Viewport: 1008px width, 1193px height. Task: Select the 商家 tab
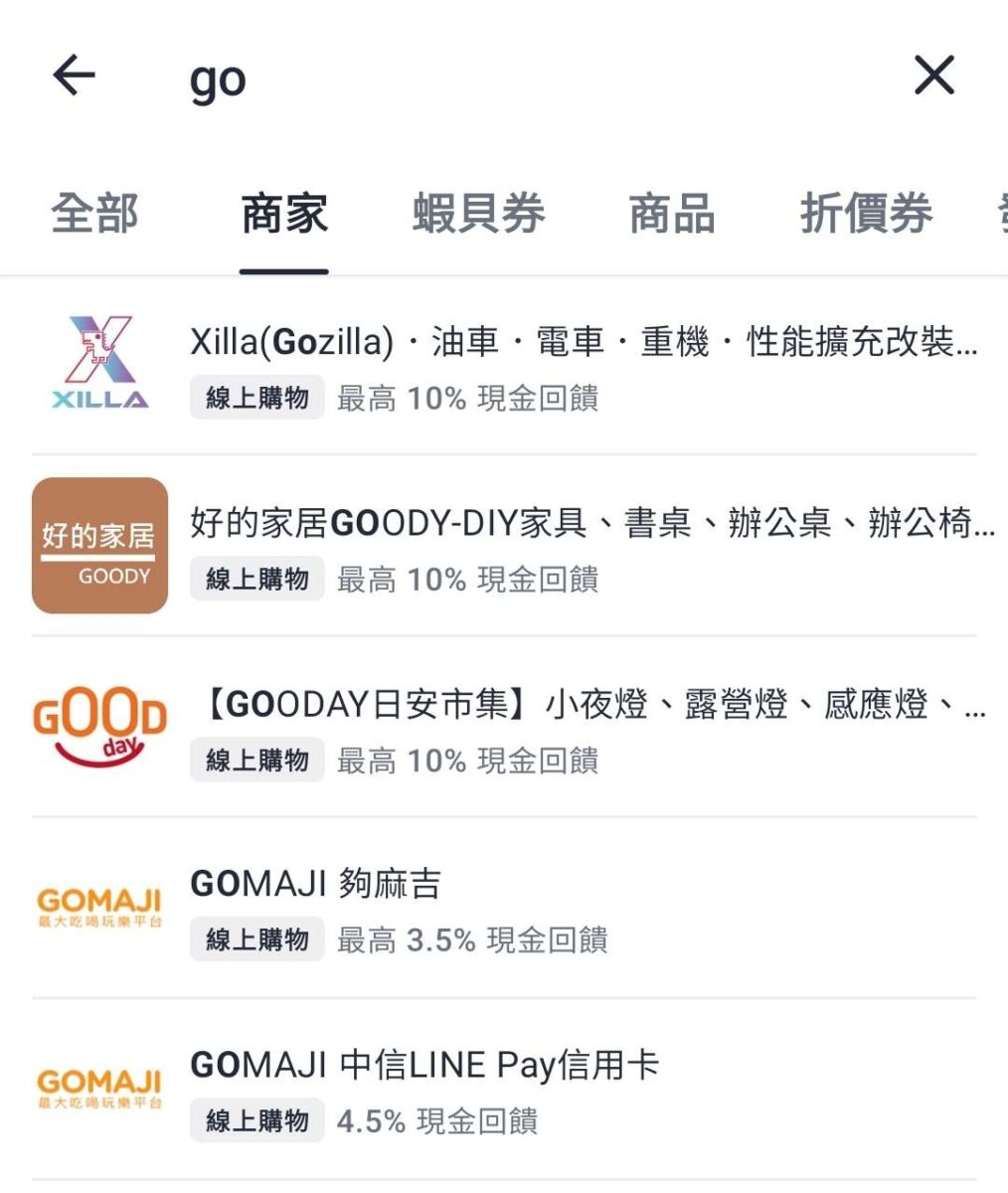282,215
